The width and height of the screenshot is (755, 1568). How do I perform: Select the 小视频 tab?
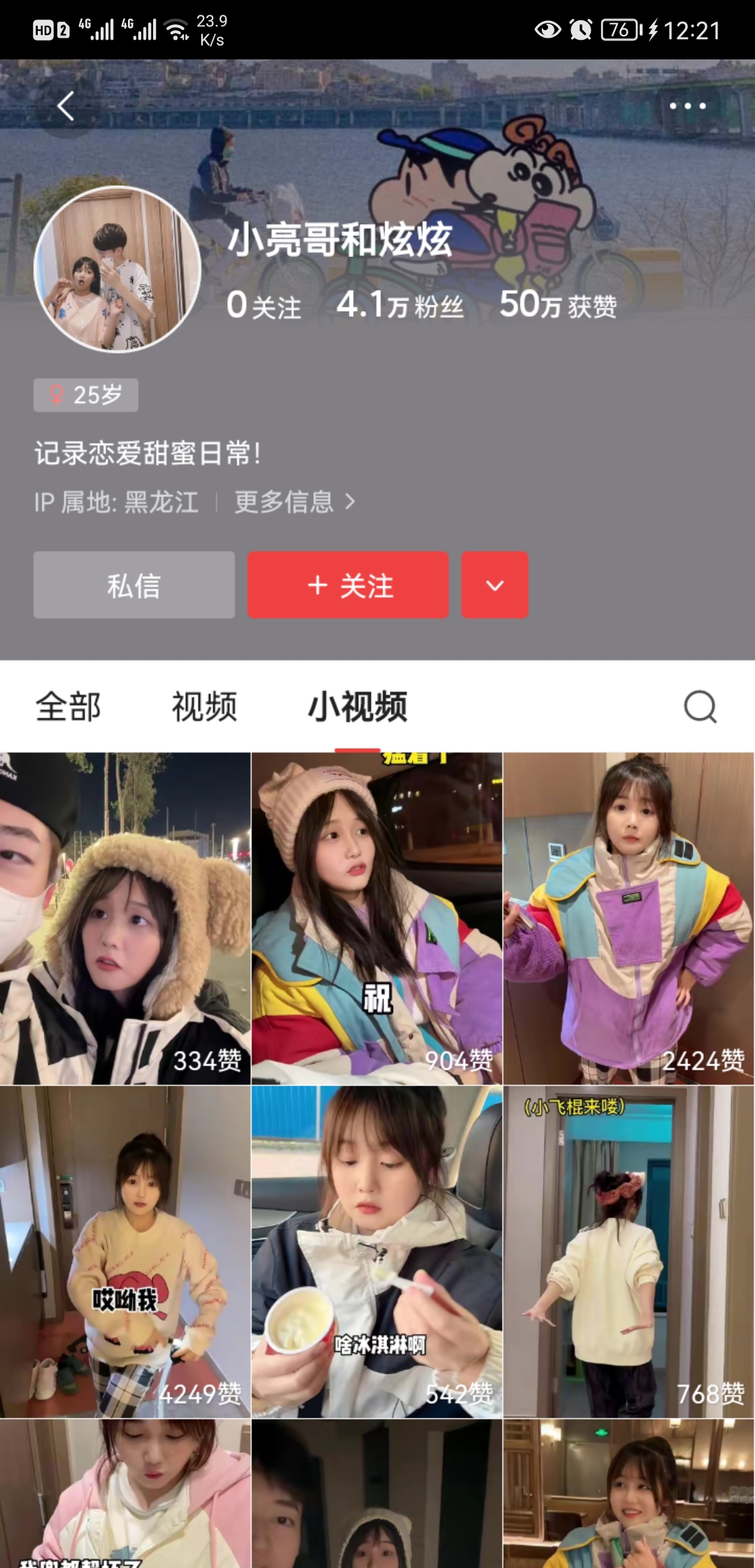[357, 706]
